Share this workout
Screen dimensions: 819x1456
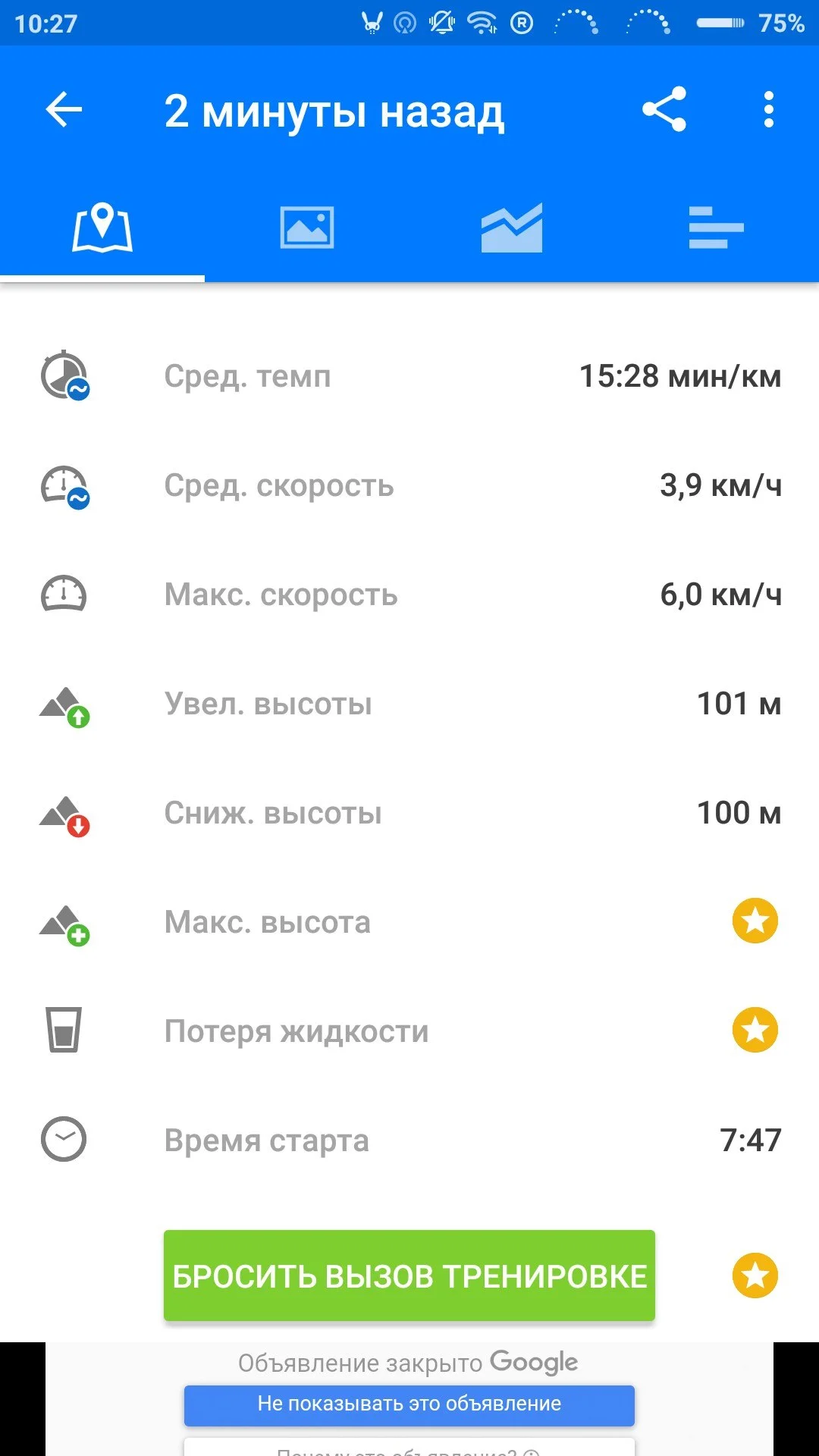(x=664, y=111)
